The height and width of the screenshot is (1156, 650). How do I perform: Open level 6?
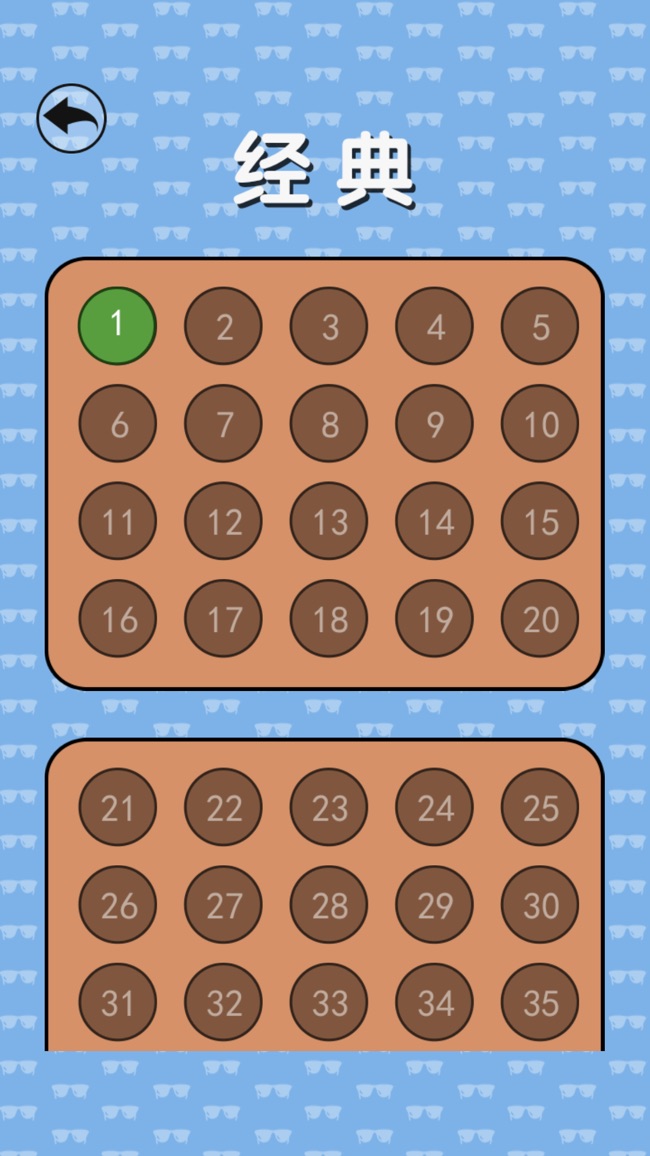point(118,423)
